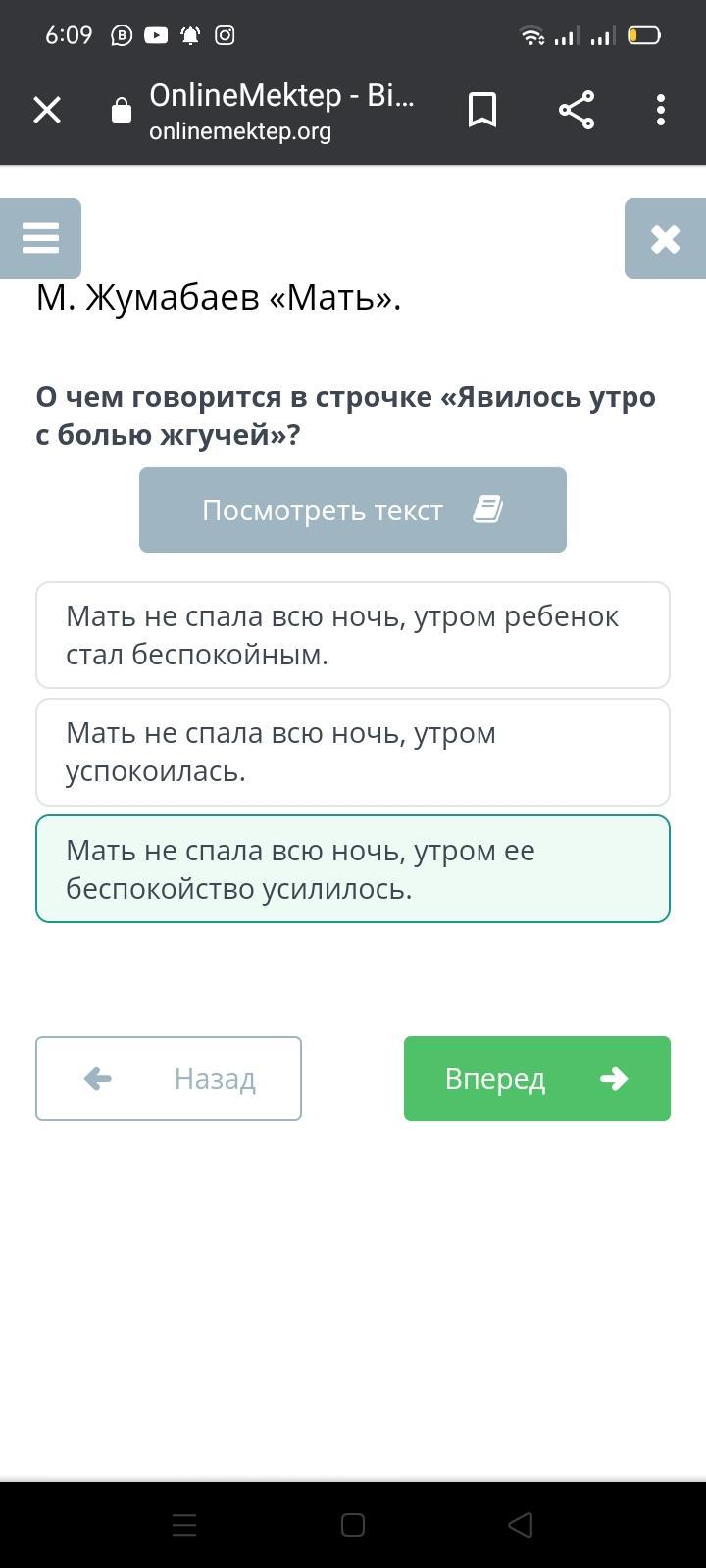Screen dimensions: 706x1568
Task: Tap the system back button
Action: (521, 1525)
